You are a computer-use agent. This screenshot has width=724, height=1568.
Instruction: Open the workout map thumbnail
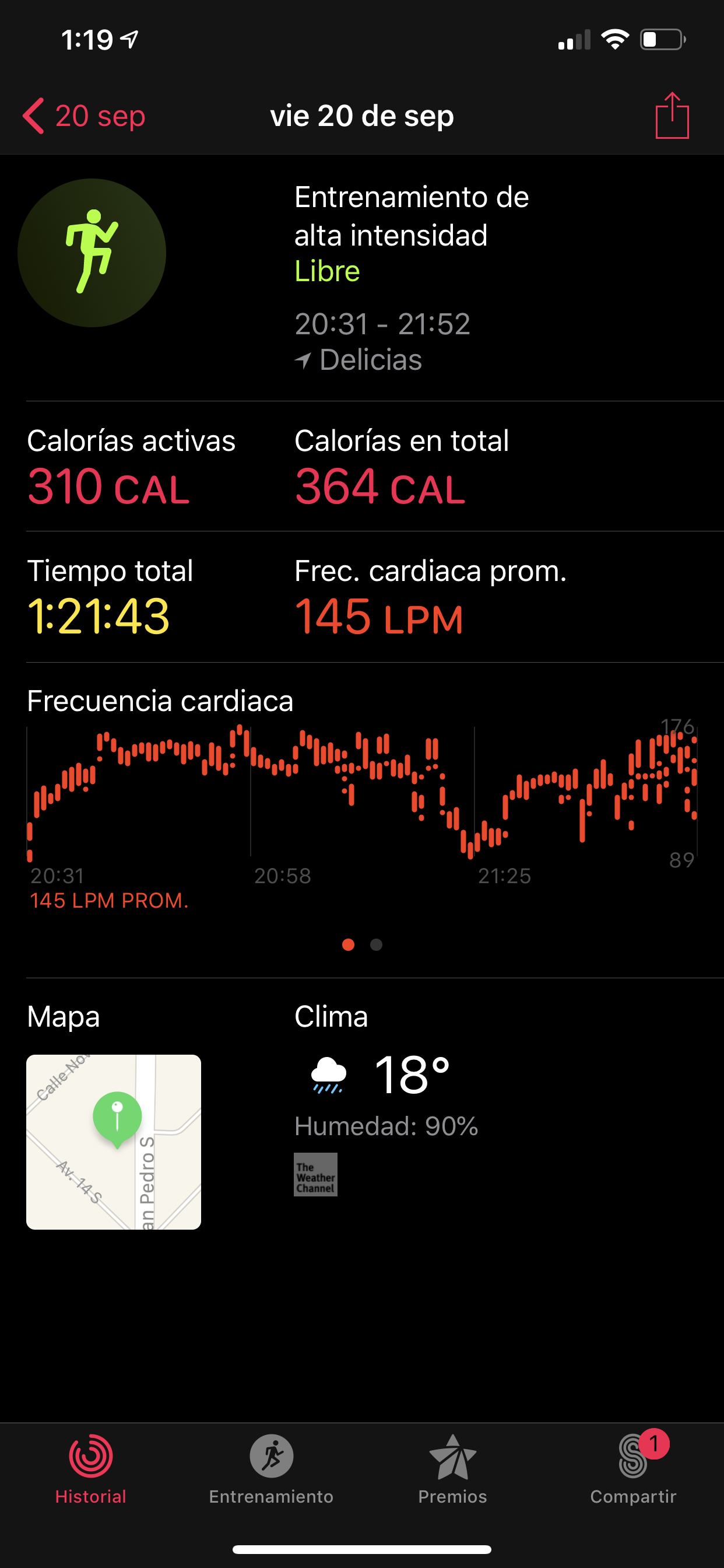[114, 1142]
